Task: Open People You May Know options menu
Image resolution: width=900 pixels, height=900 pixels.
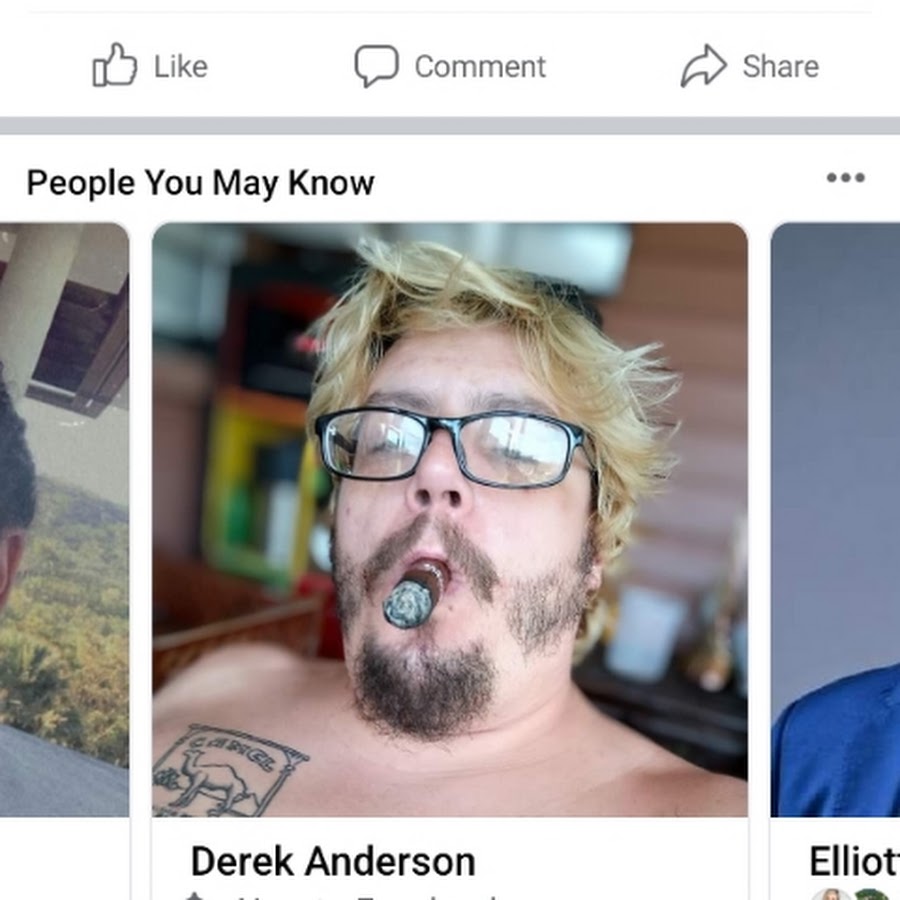Action: click(845, 178)
